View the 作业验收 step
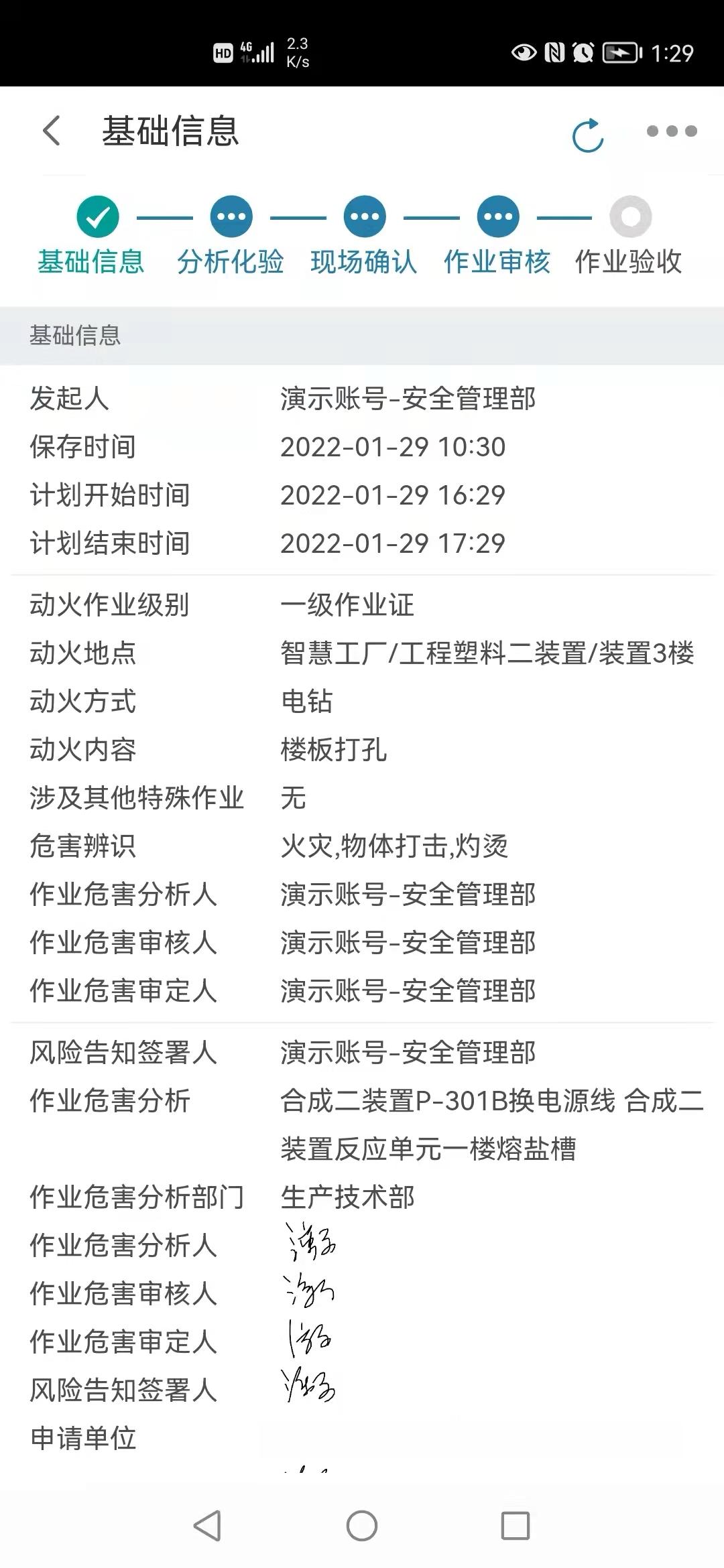The width and height of the screenshot is (724, 1568). coord(630,217)
